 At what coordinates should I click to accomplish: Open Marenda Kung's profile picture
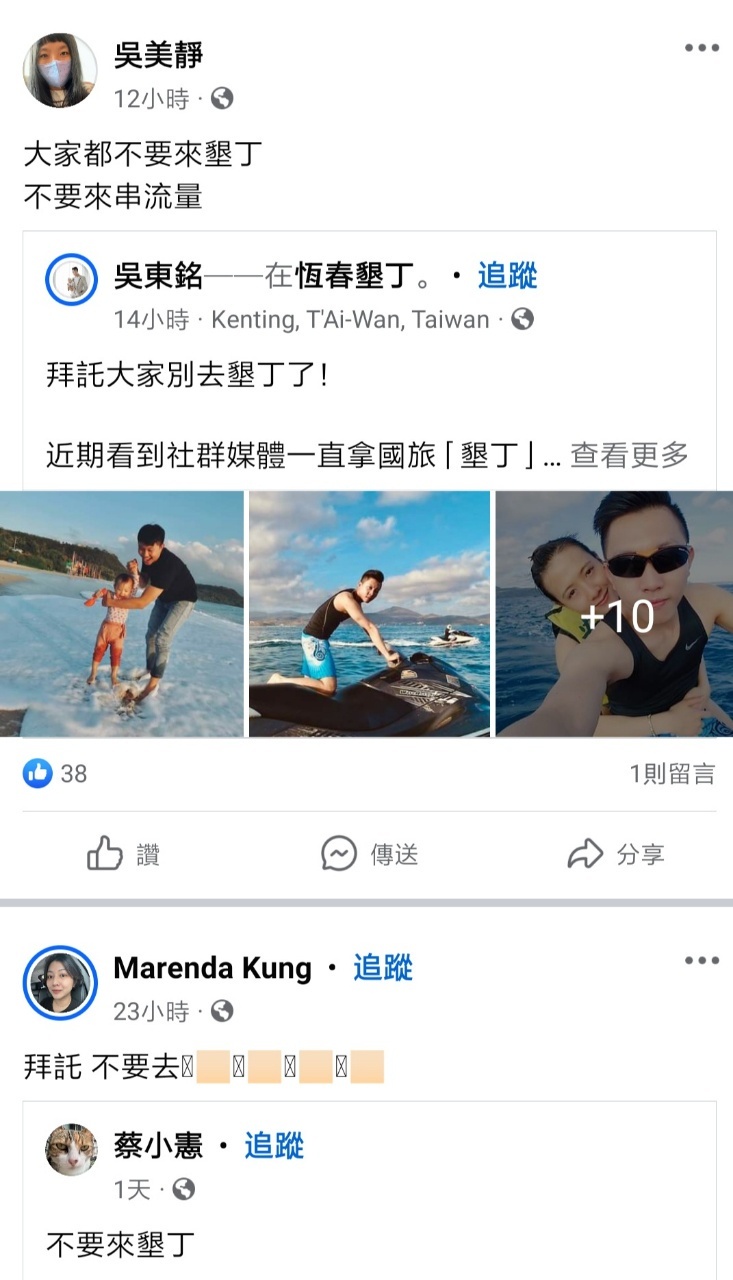pyautogui.click(x=60, y=982)
